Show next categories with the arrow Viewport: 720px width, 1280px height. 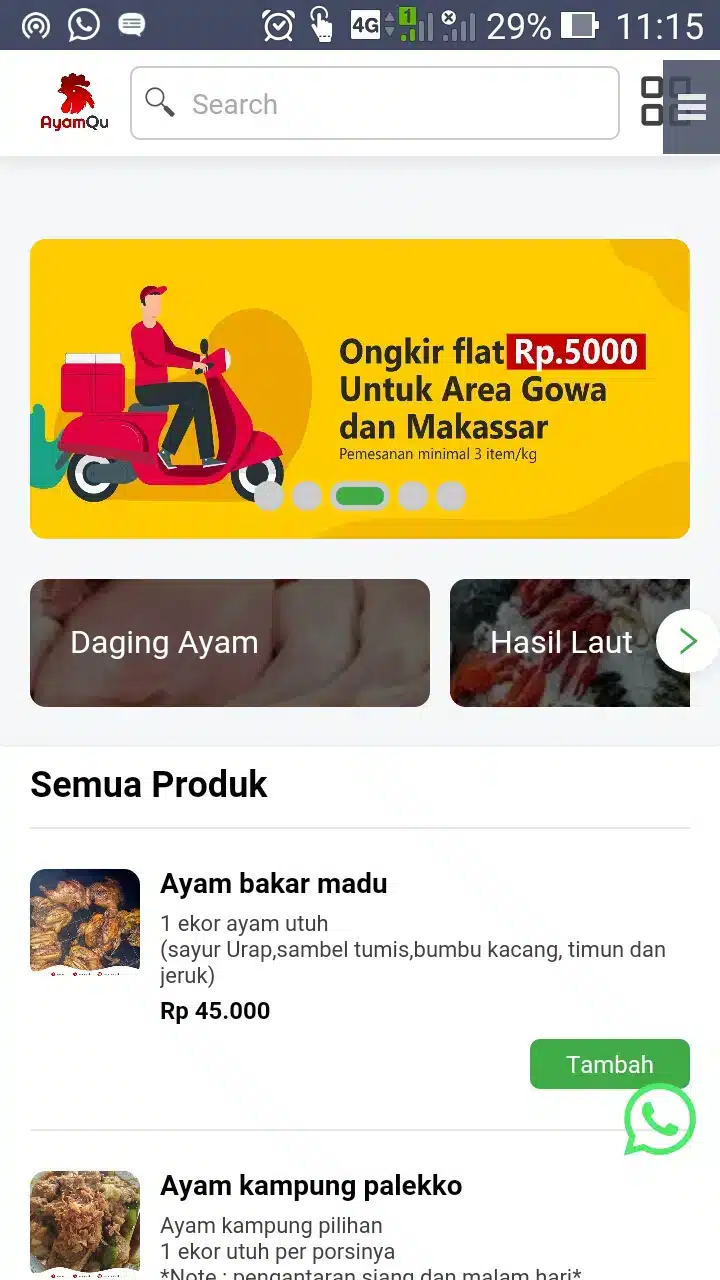pyautogui.click(x=687, y=641)
